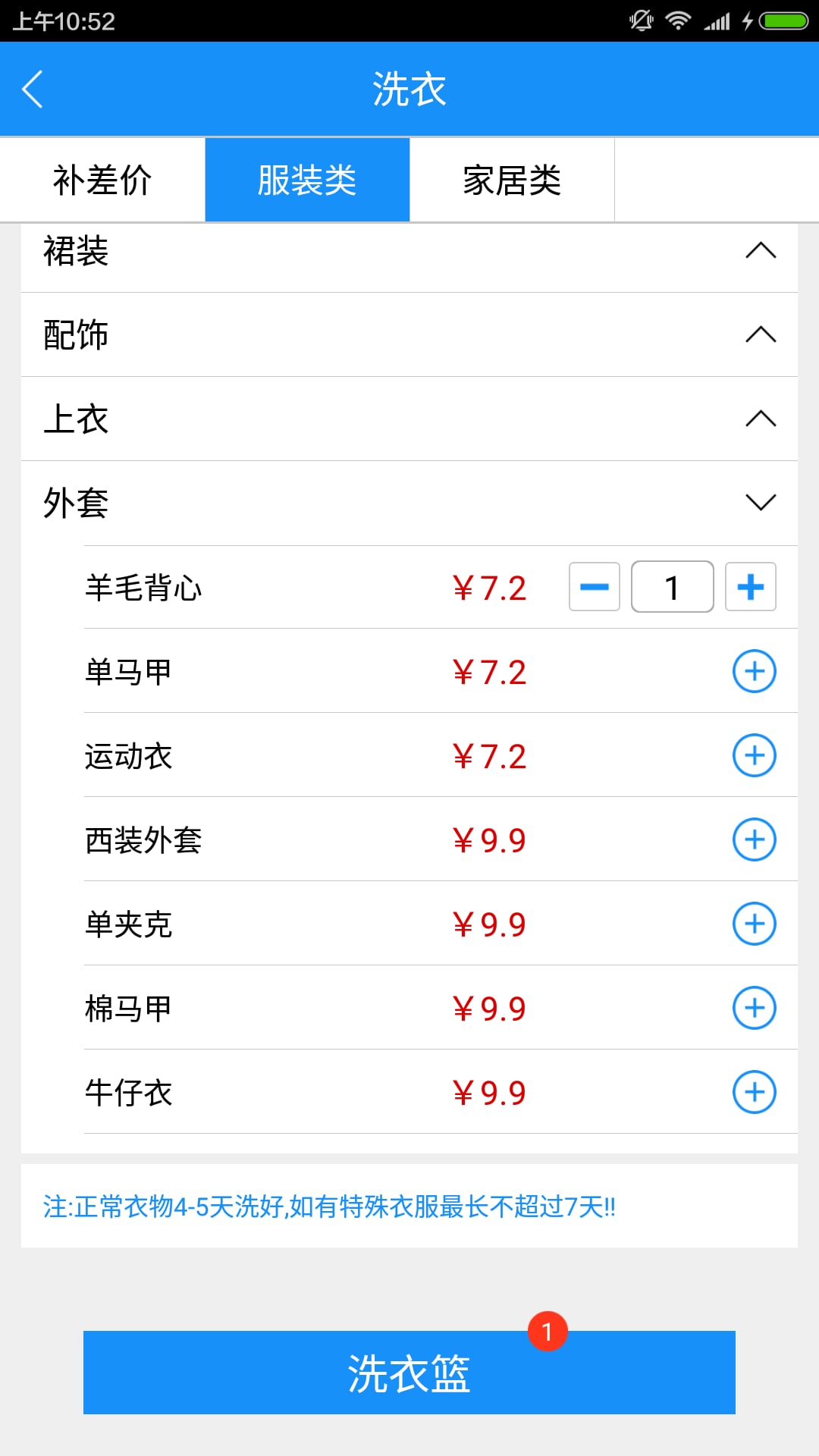Add 牛仔衣 to the basket

tap(755, 1092)
